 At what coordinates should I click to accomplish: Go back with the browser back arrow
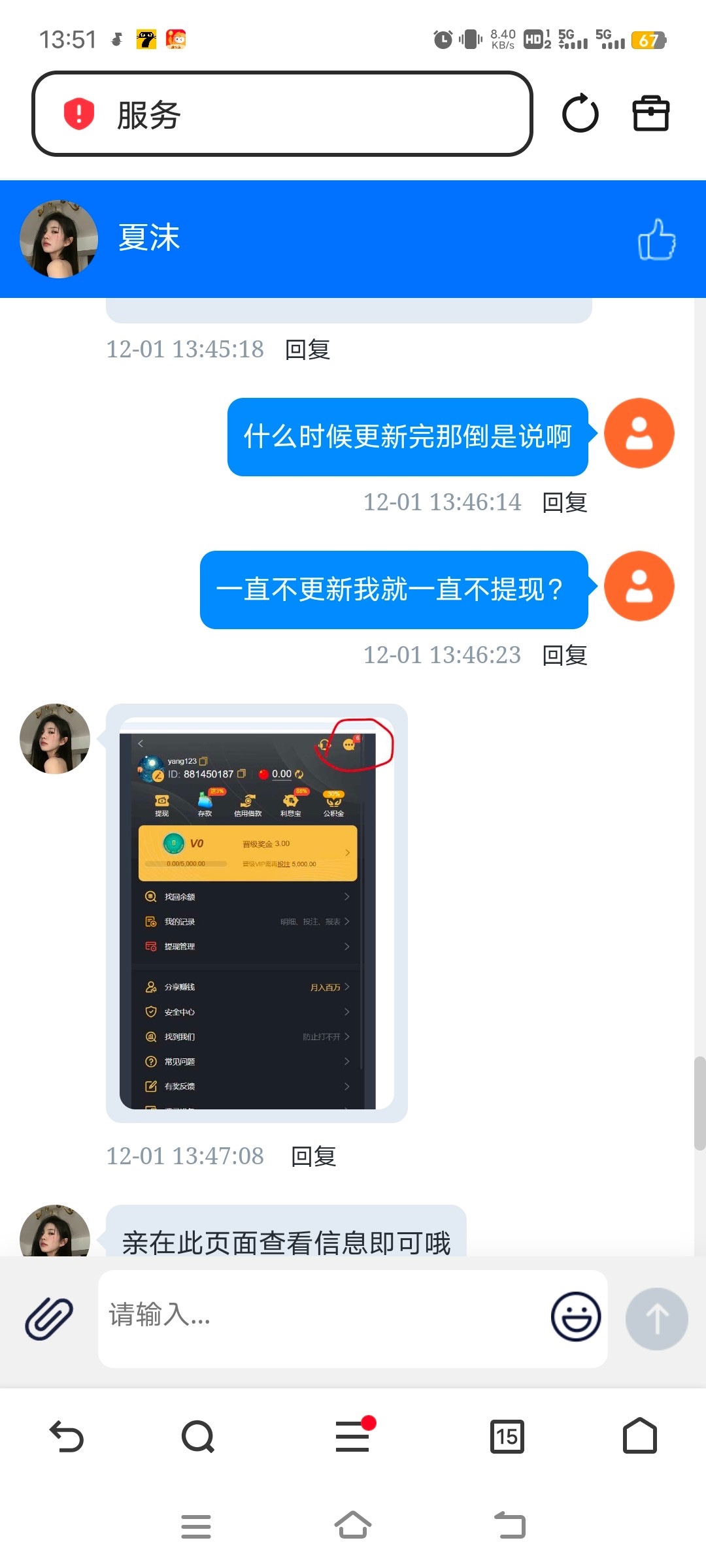coord(67,1436)
